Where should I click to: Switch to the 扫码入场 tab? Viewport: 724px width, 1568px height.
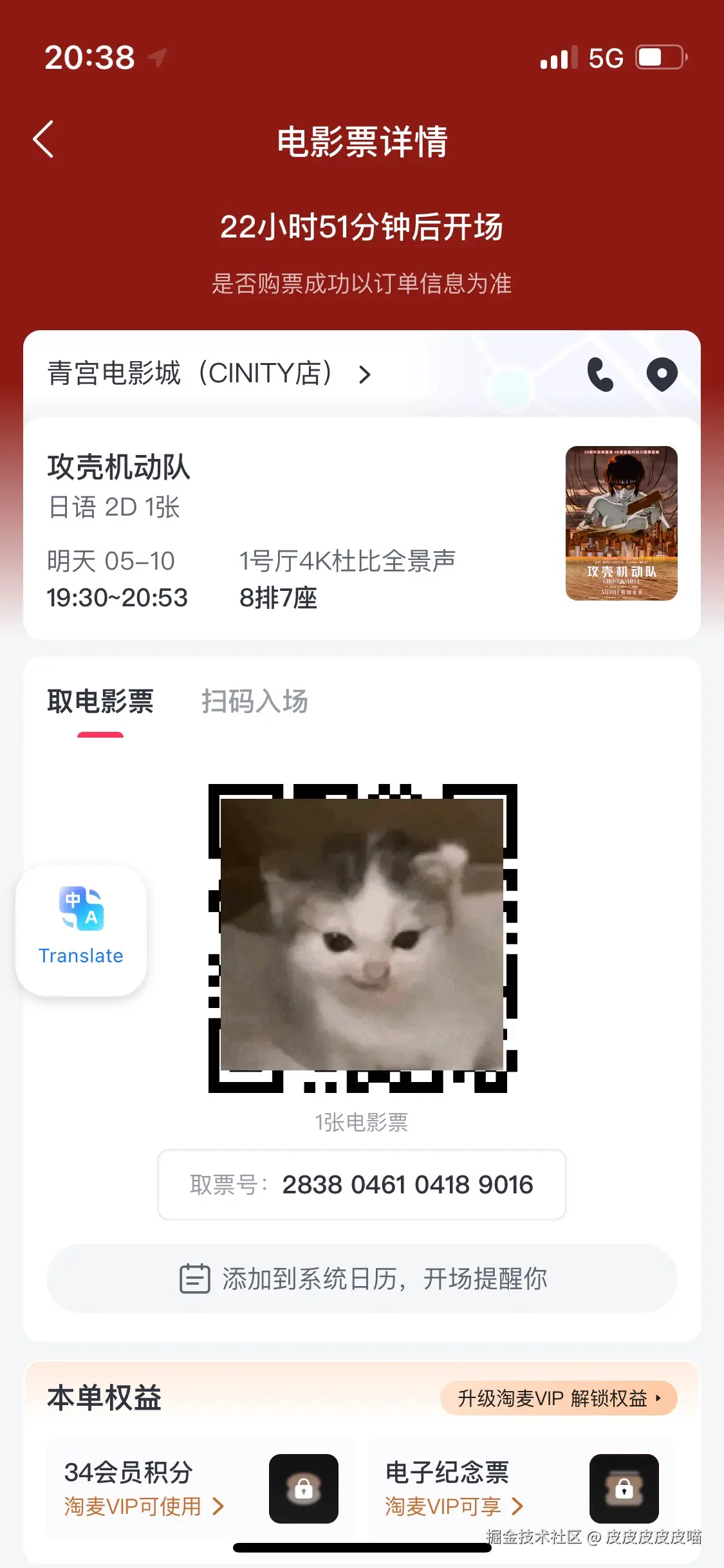click(255, 703)
